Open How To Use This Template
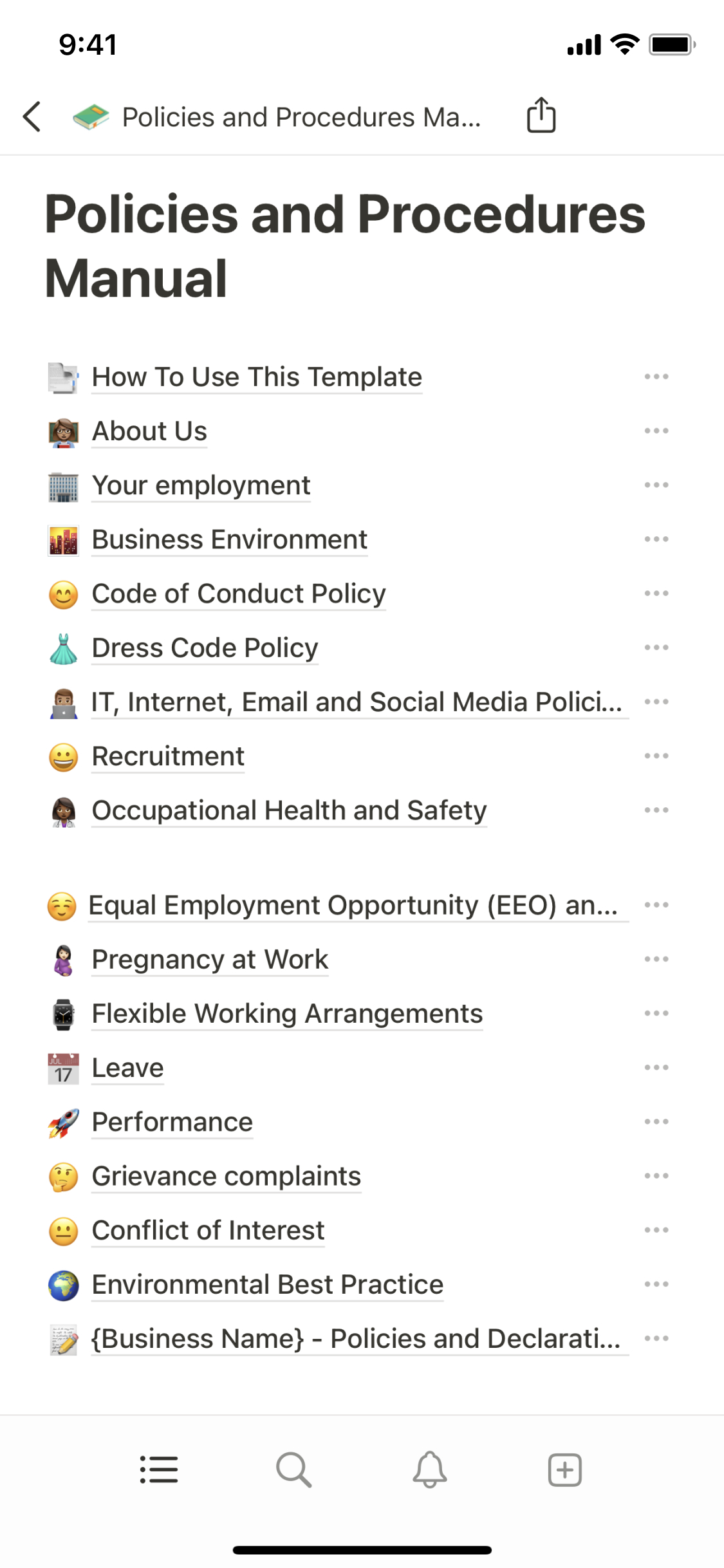Image resolution: width=724 pixels, height=1568 pixels. [x=257, y=377]
